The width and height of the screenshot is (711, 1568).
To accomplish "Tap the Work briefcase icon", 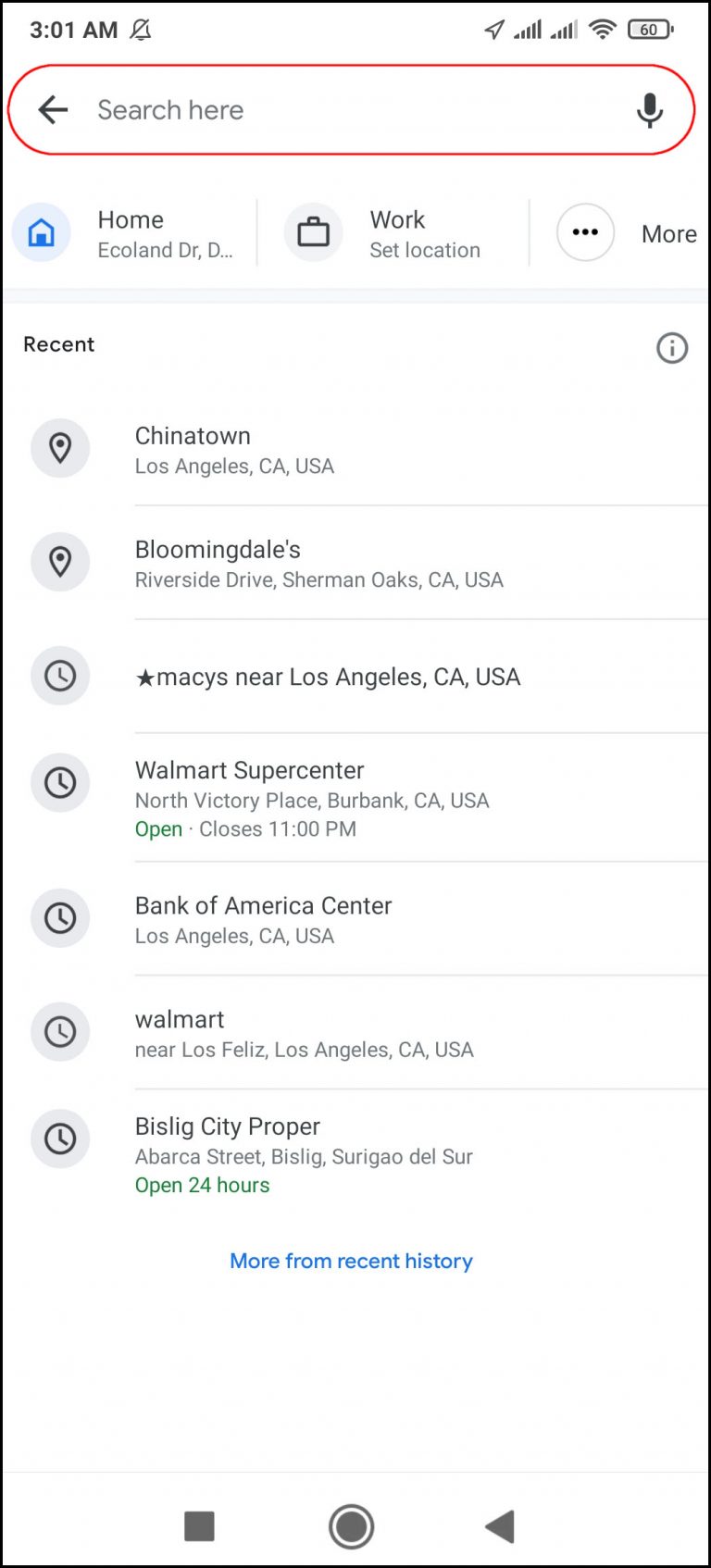I will (x=313, y=232).
